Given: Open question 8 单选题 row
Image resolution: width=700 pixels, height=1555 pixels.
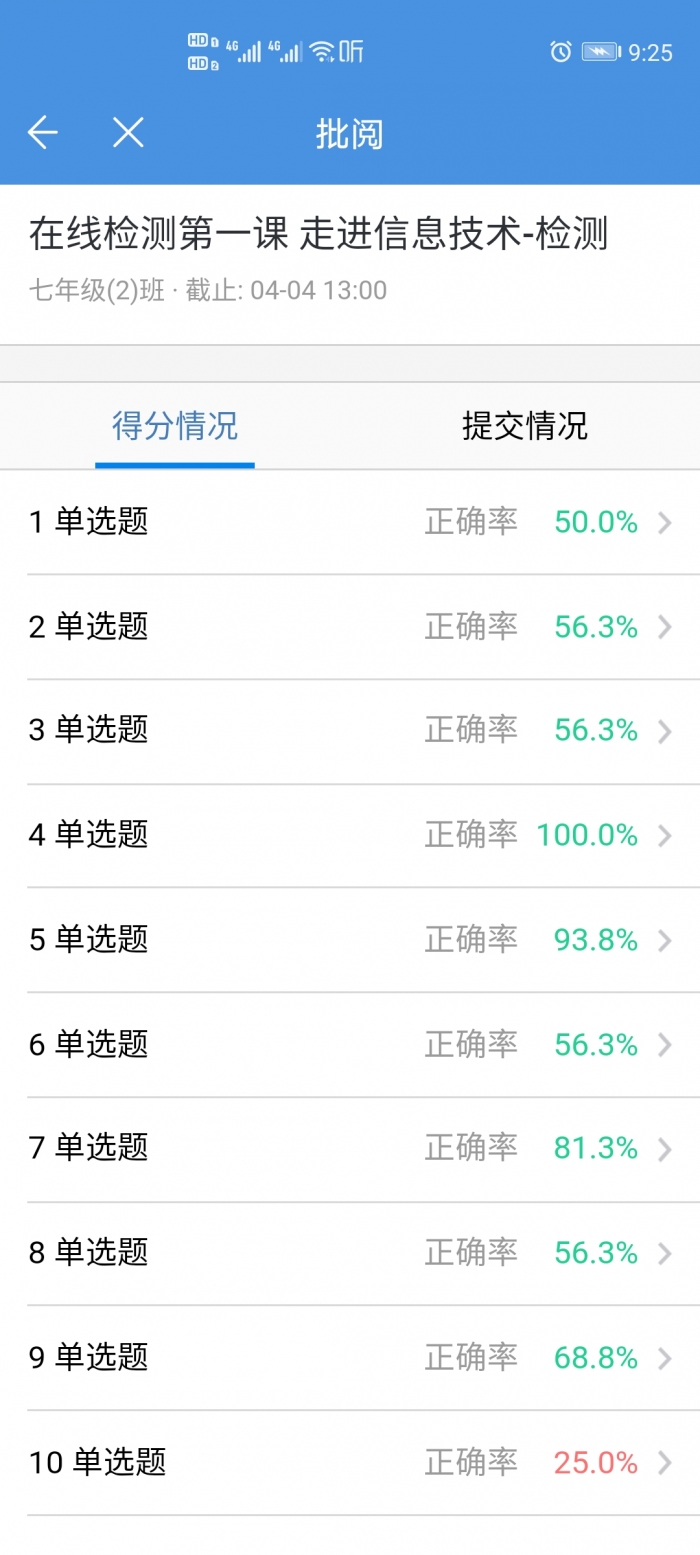Looking at the screenshot, I should click(350, 1253).
